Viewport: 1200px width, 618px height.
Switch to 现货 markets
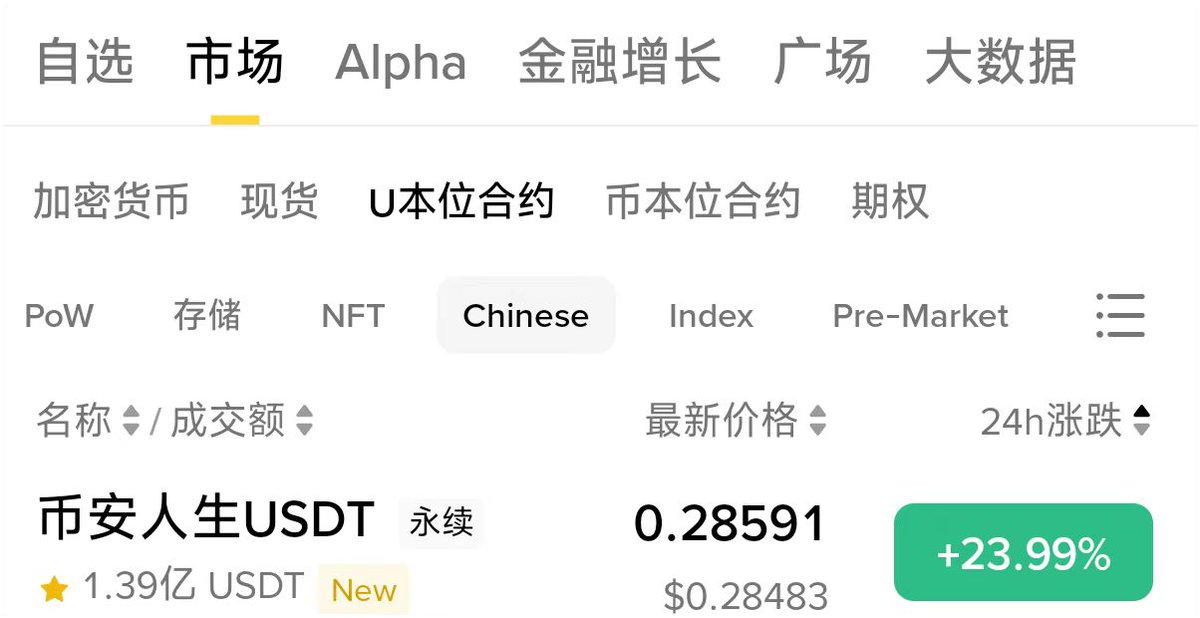pos(279,201)
